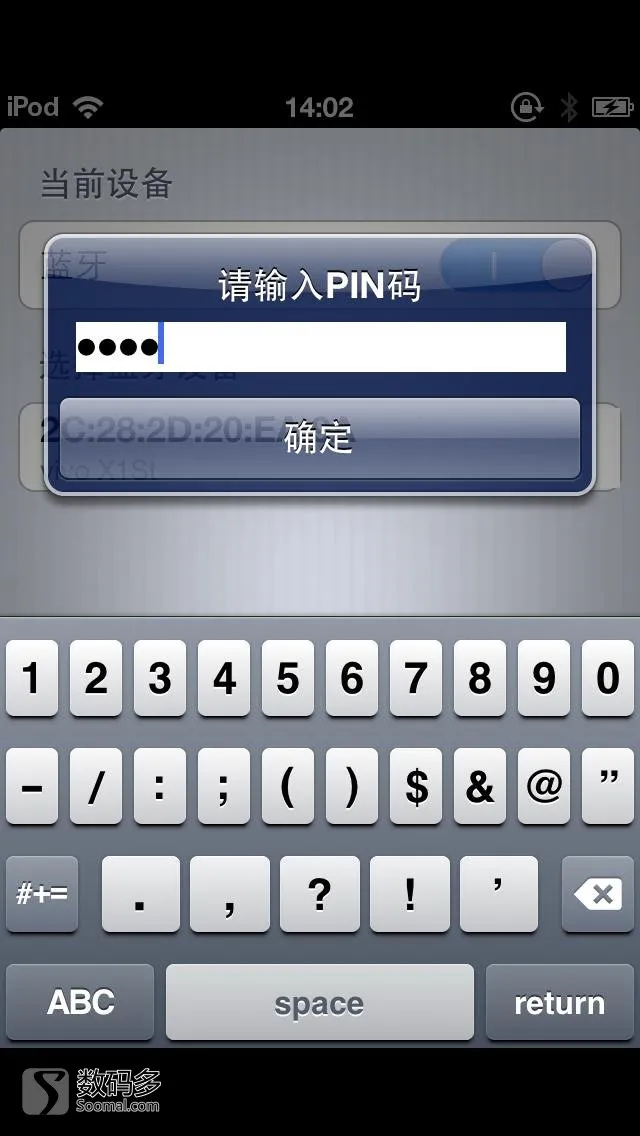Screen dimensions: 640x1136
Task: Delete a character with the backspace key
Action: tap(600, 894)
